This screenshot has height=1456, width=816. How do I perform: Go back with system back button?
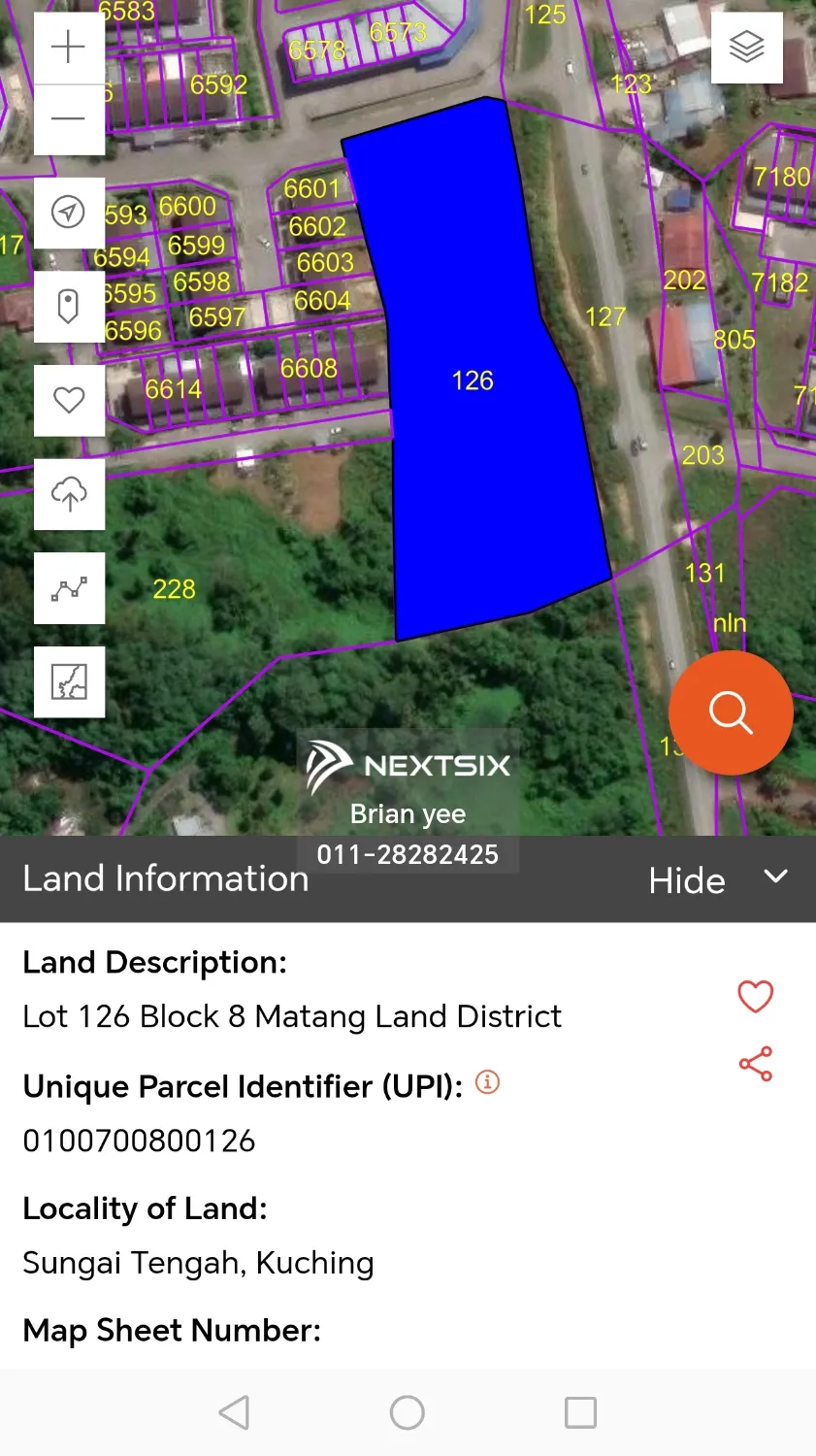tap(234, 1412)
